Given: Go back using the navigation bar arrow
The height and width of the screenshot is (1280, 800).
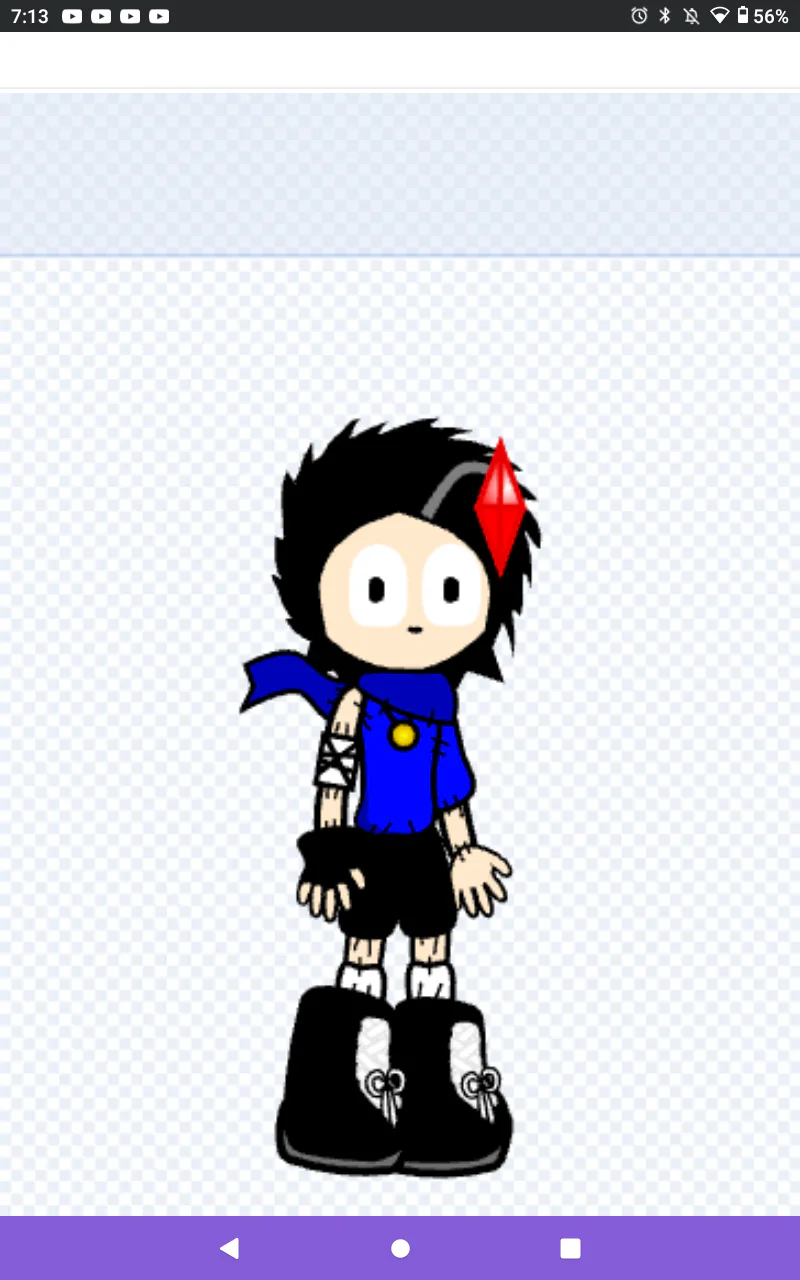Looking at the screenshot, I should pyautogui.click(x=230, y=1248).
